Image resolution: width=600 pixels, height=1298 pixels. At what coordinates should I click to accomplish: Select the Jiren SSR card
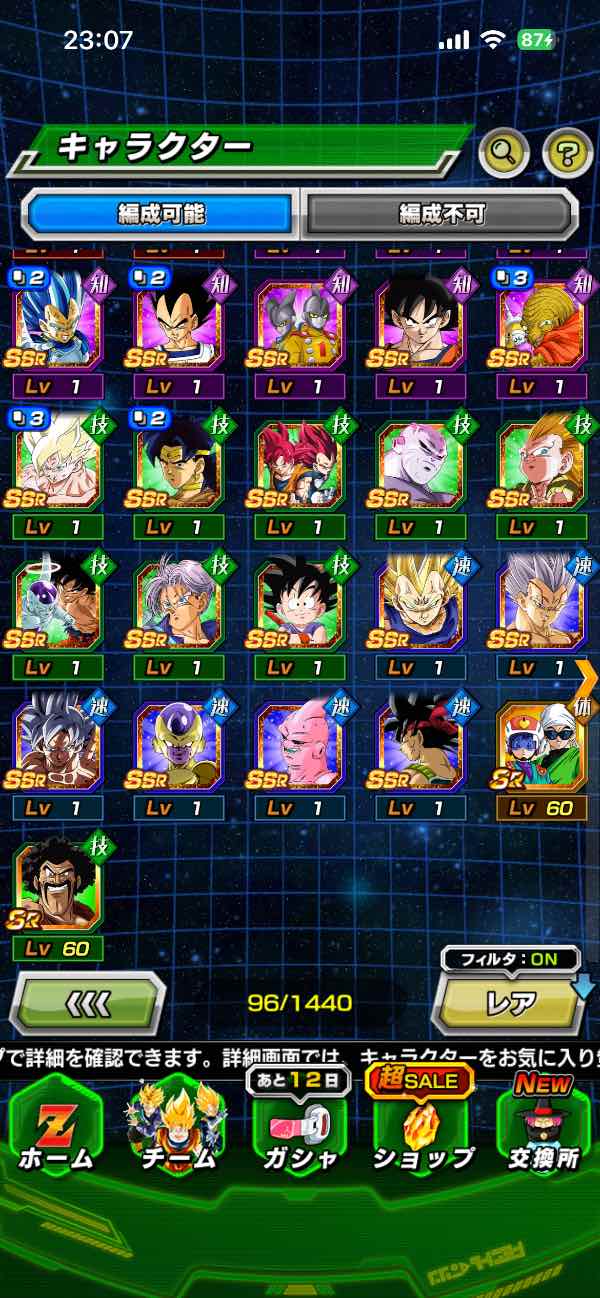pos(420,467)
